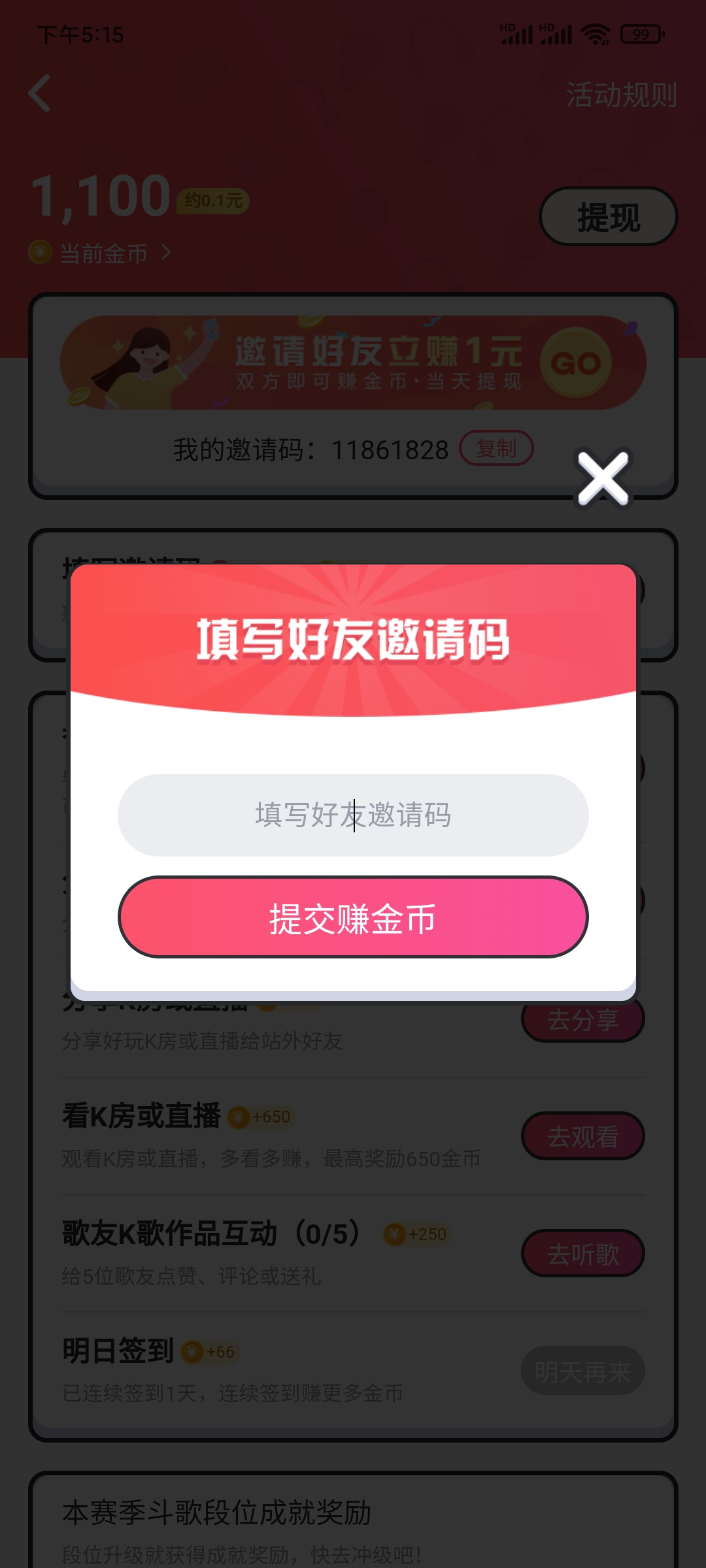Tap the disabled 明天再来 sign-in button
The height and width of the screenshot is (1568, 706).
584,1369
